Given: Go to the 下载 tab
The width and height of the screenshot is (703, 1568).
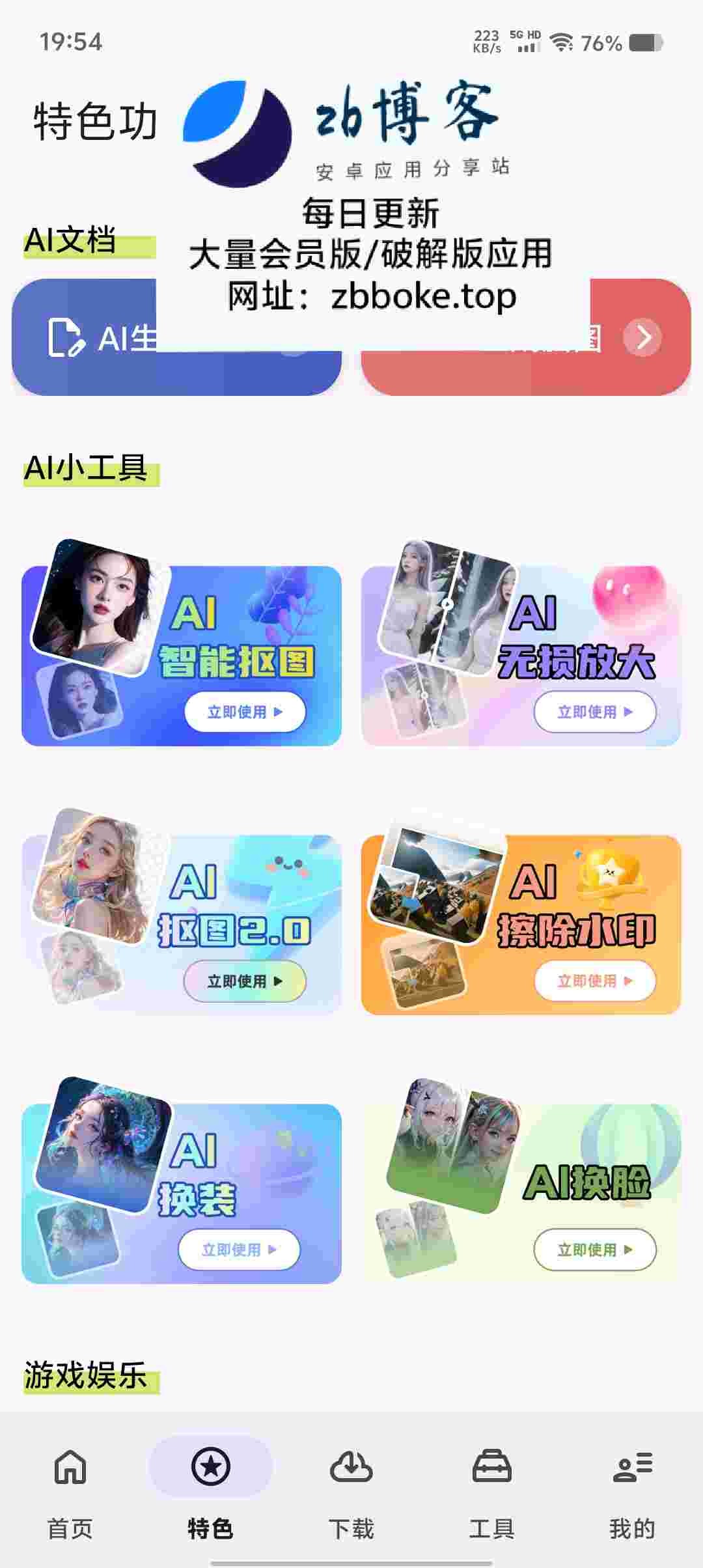Looking at the screenshot, I should click(x=351, y=1491).
